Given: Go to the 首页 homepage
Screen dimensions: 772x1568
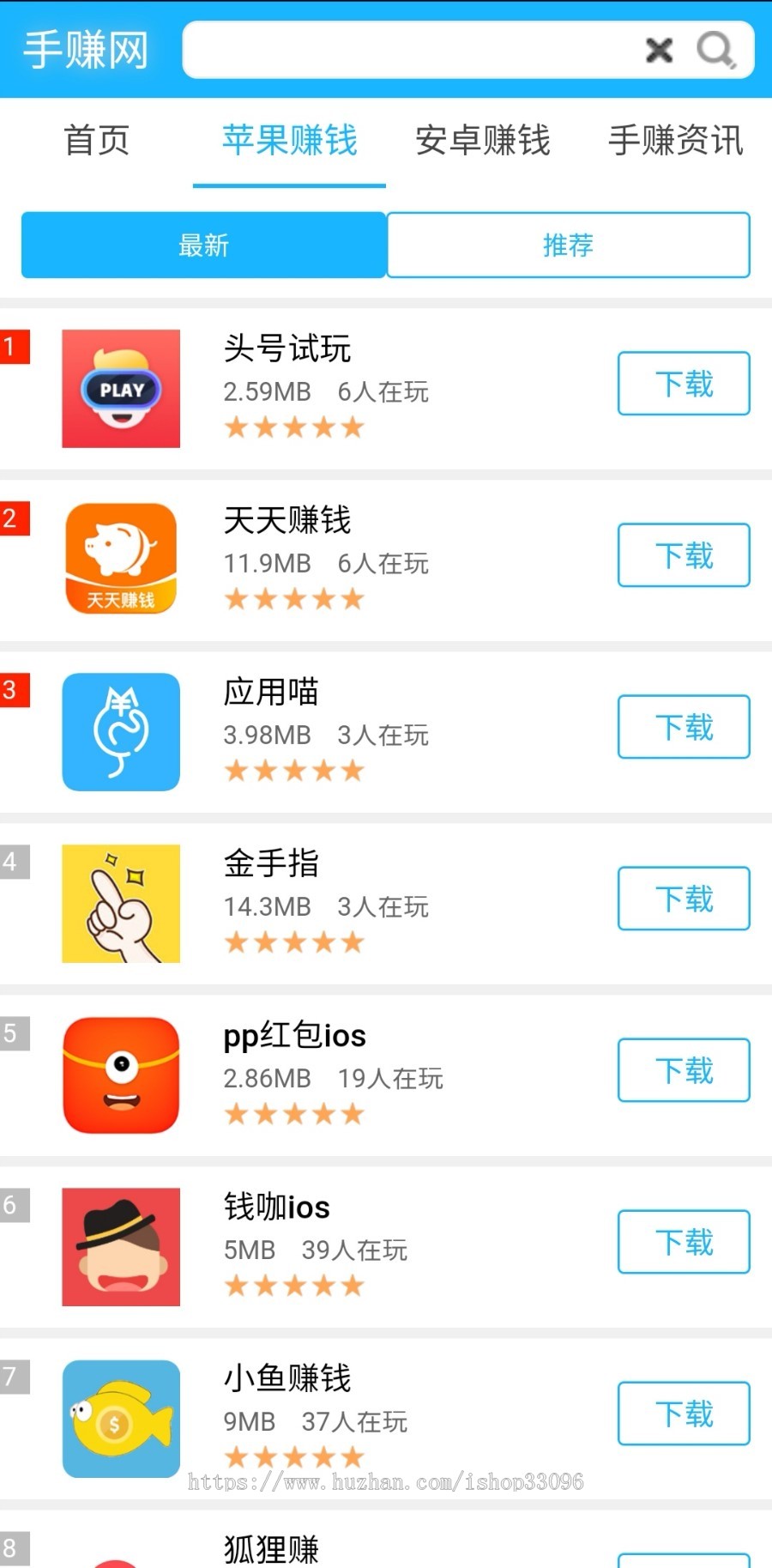Looking at the screenshot, I should [x=96, y=142].
